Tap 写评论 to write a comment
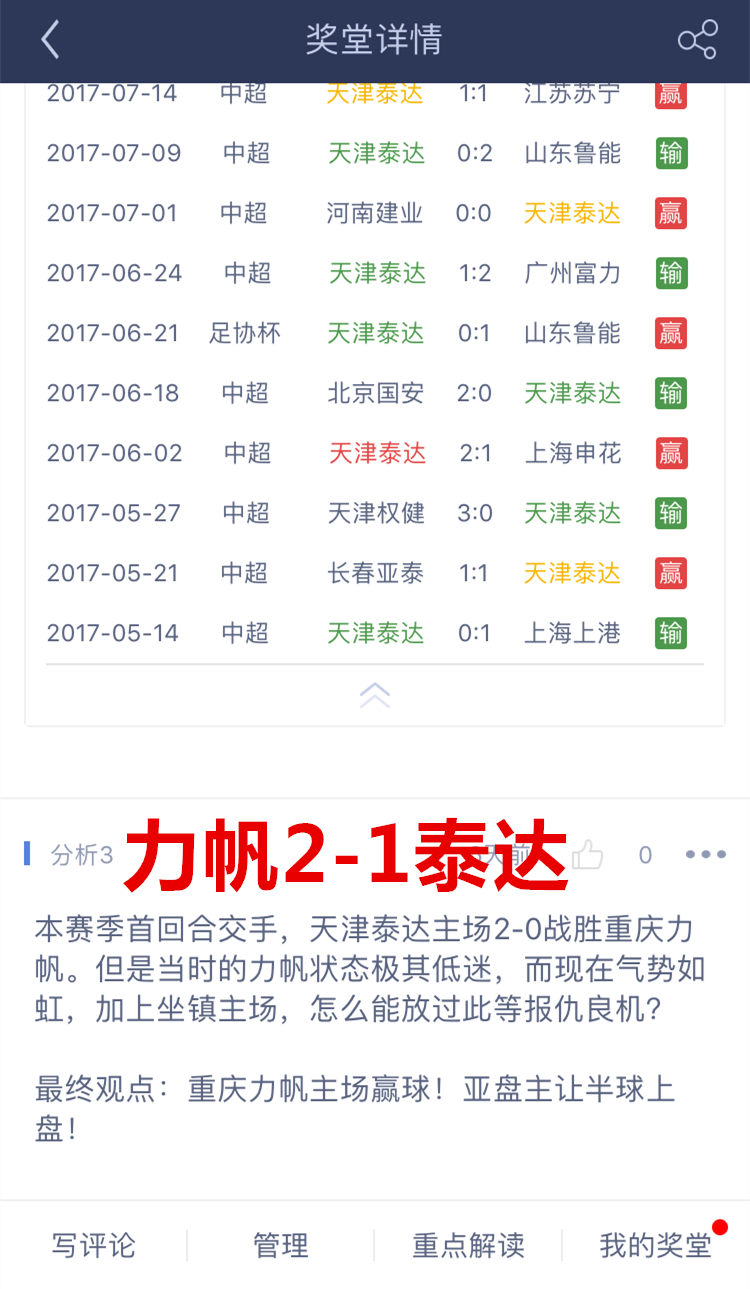Viewport: 750px width, 1289px height. (x=93, y=1245)
